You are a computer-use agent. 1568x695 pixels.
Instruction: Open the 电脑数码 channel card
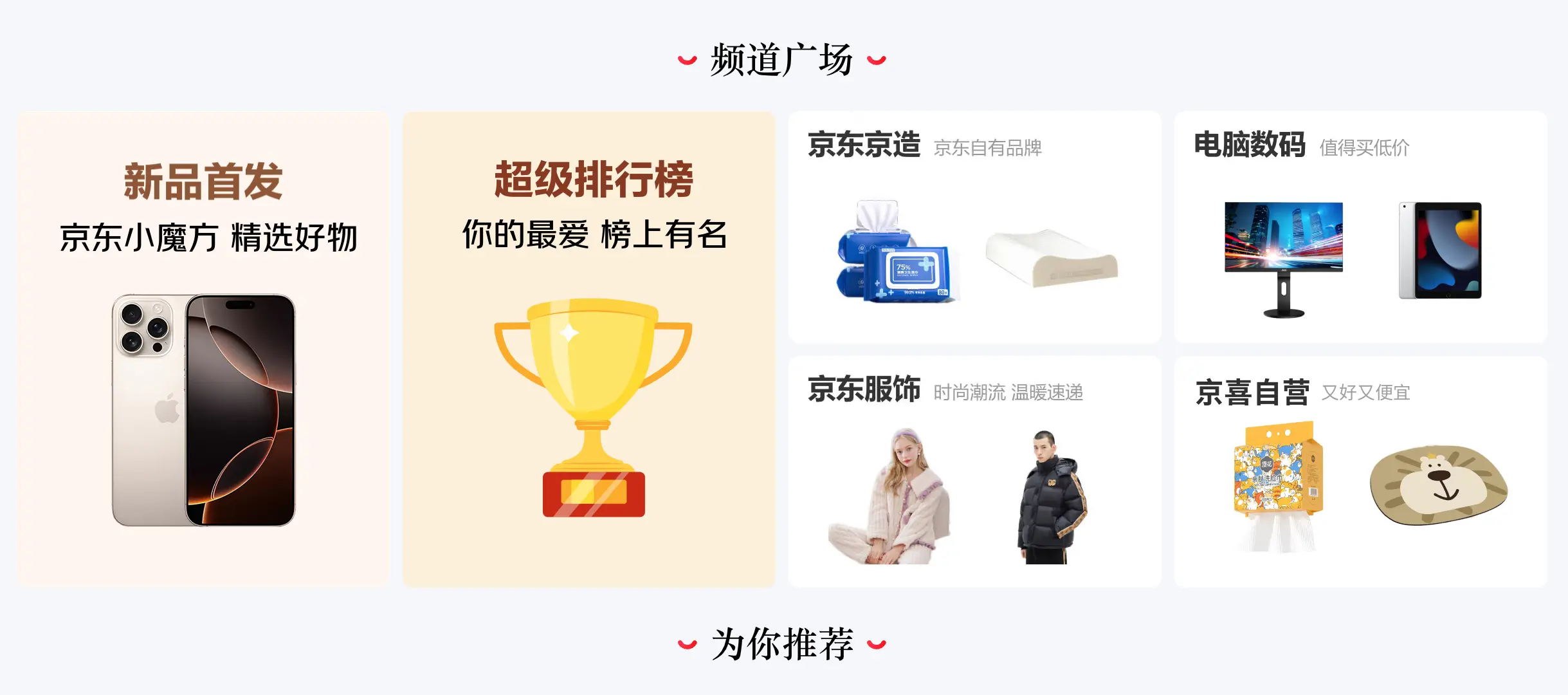click(x=1360, y=227)
